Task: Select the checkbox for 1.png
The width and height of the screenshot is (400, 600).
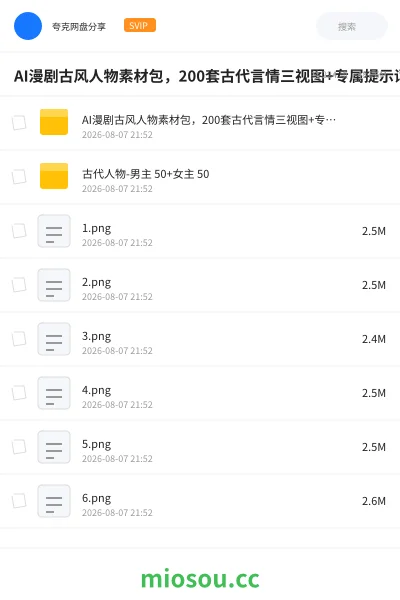Action: (19, 231)
